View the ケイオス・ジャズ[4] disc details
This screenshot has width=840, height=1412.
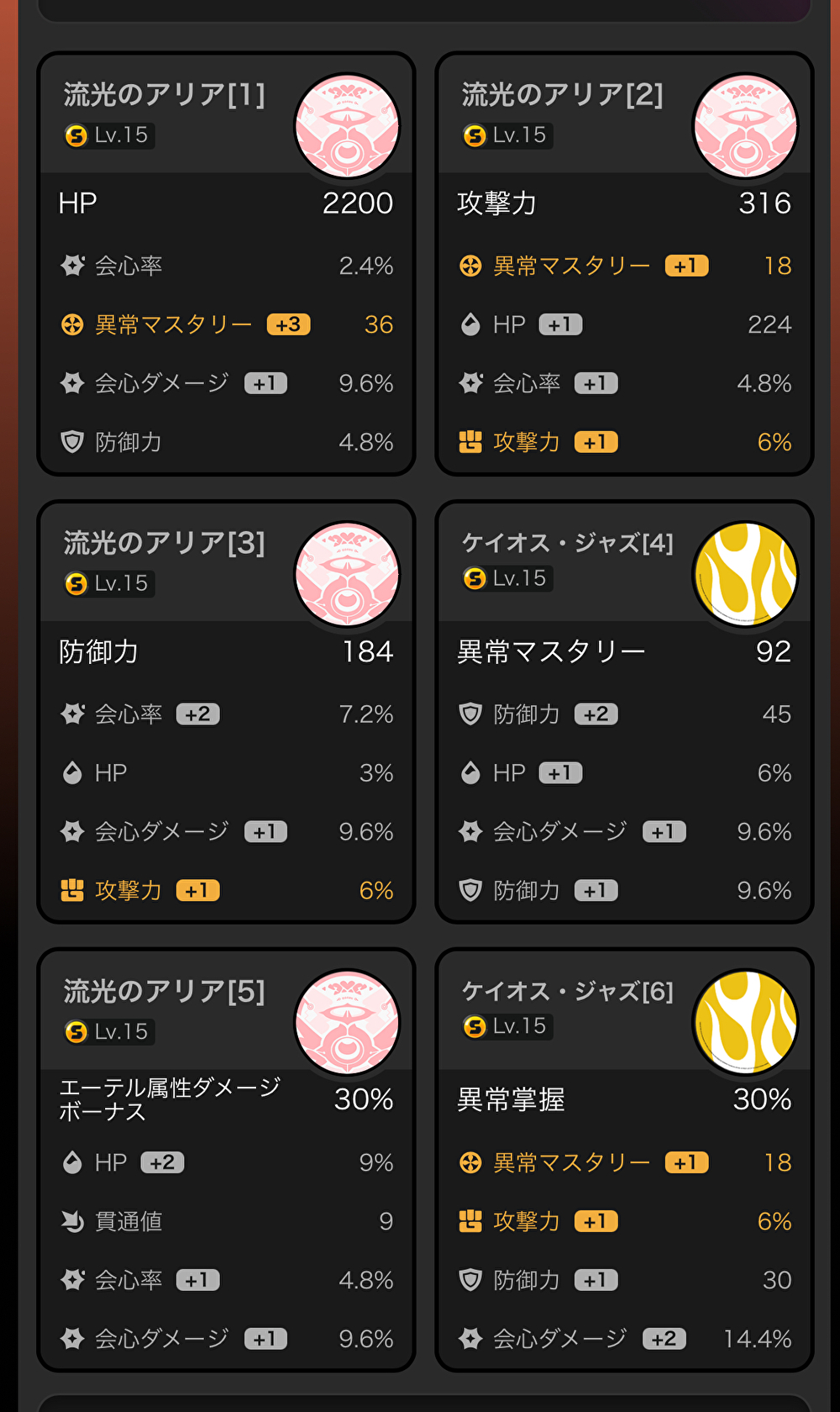click(x=624, y=712)
